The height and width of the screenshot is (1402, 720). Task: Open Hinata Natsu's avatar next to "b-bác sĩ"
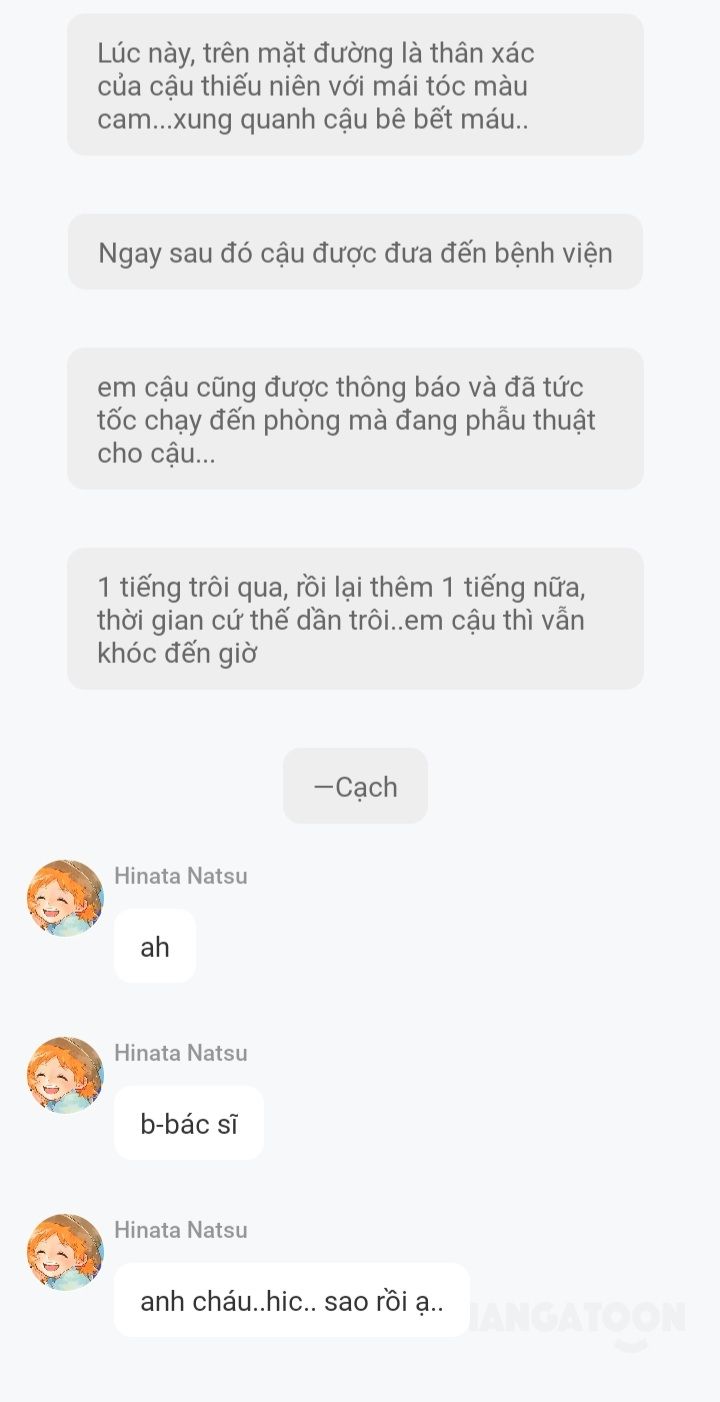tap(65, 1075)
